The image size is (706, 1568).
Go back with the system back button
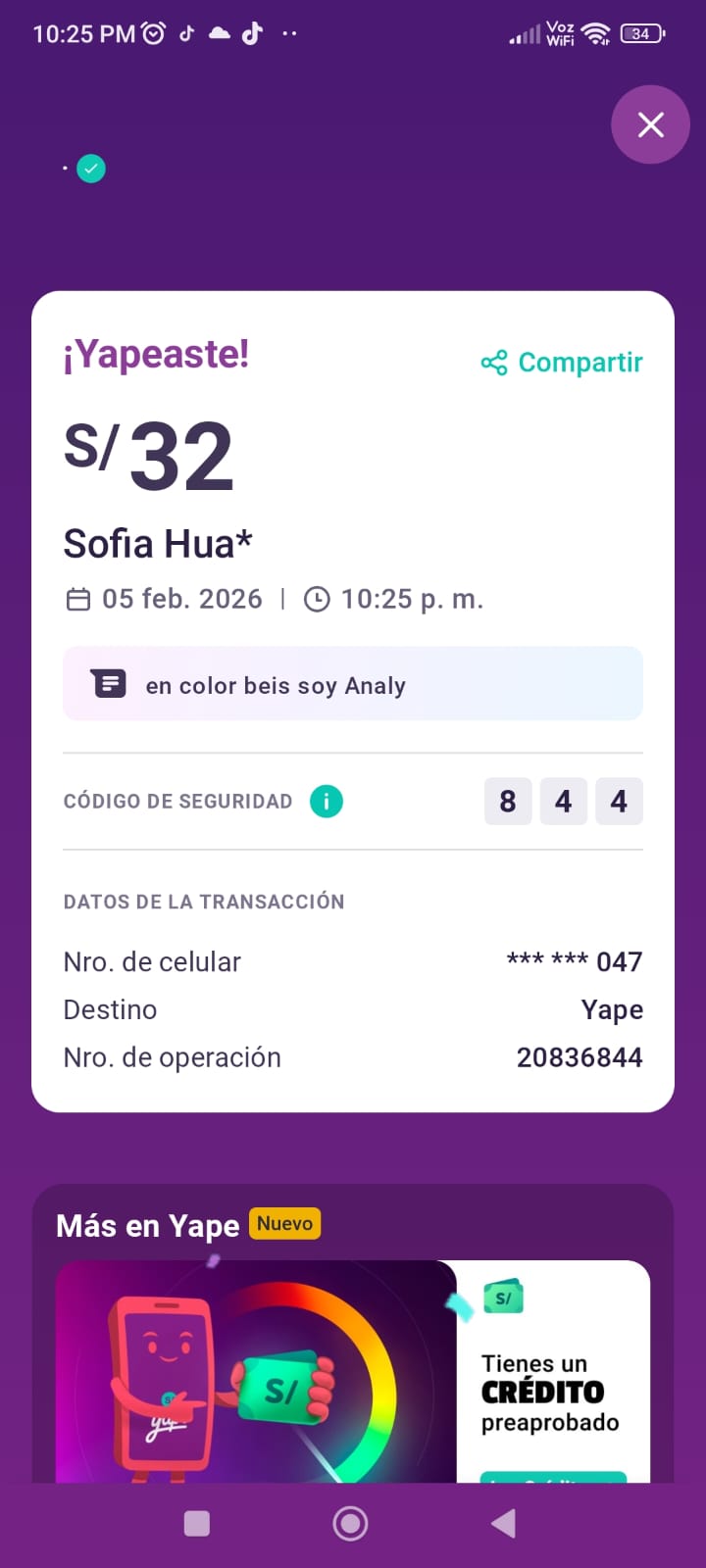pos(504,1523)
